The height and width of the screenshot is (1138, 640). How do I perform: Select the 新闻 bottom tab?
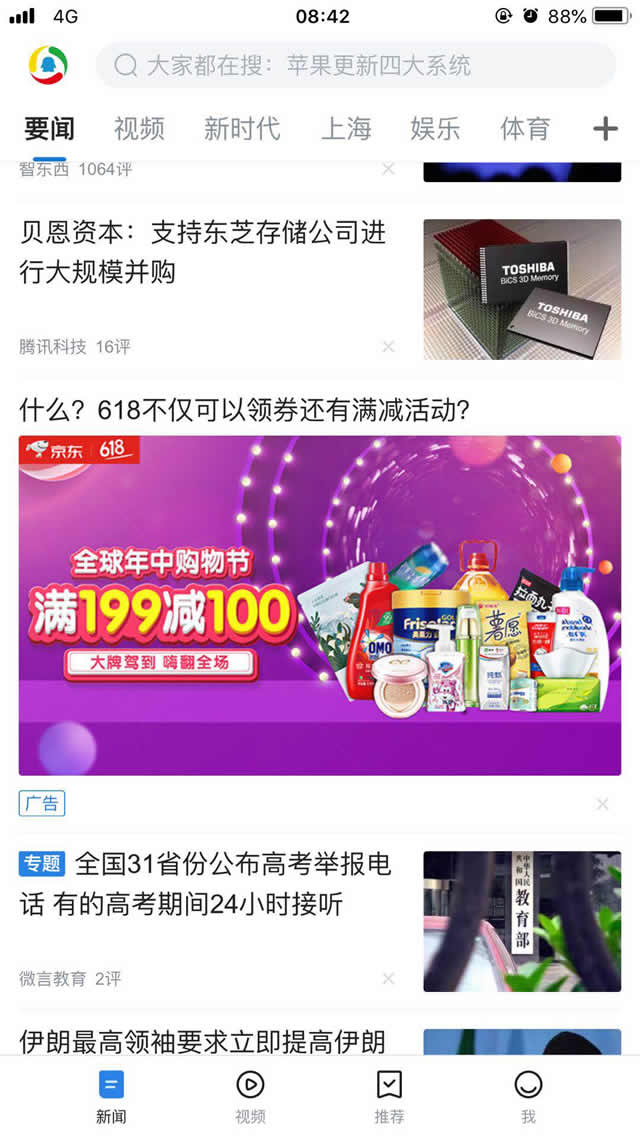click(x=111, y=1096)
